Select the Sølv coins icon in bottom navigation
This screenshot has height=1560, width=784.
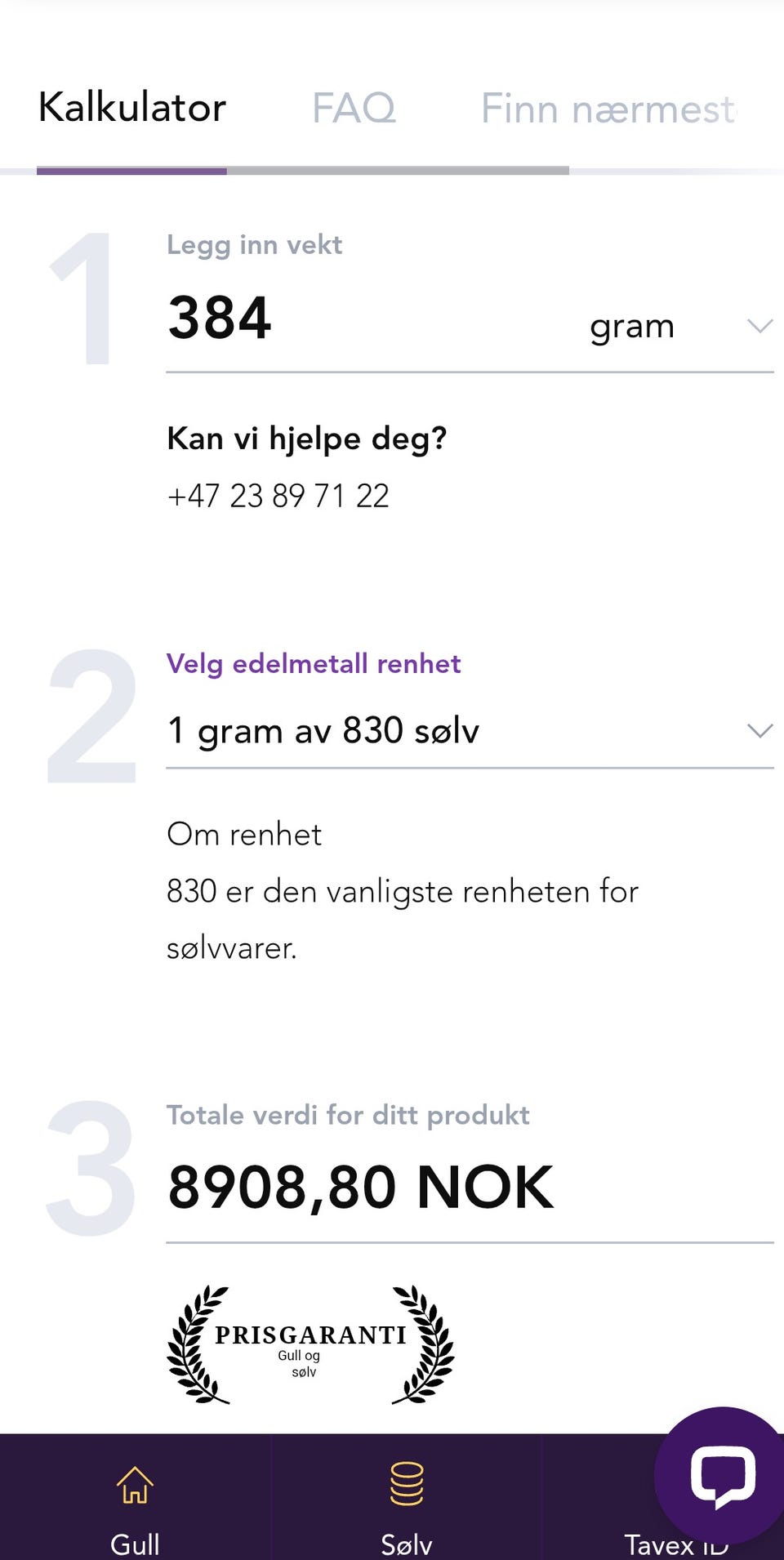coord(406,1485)
